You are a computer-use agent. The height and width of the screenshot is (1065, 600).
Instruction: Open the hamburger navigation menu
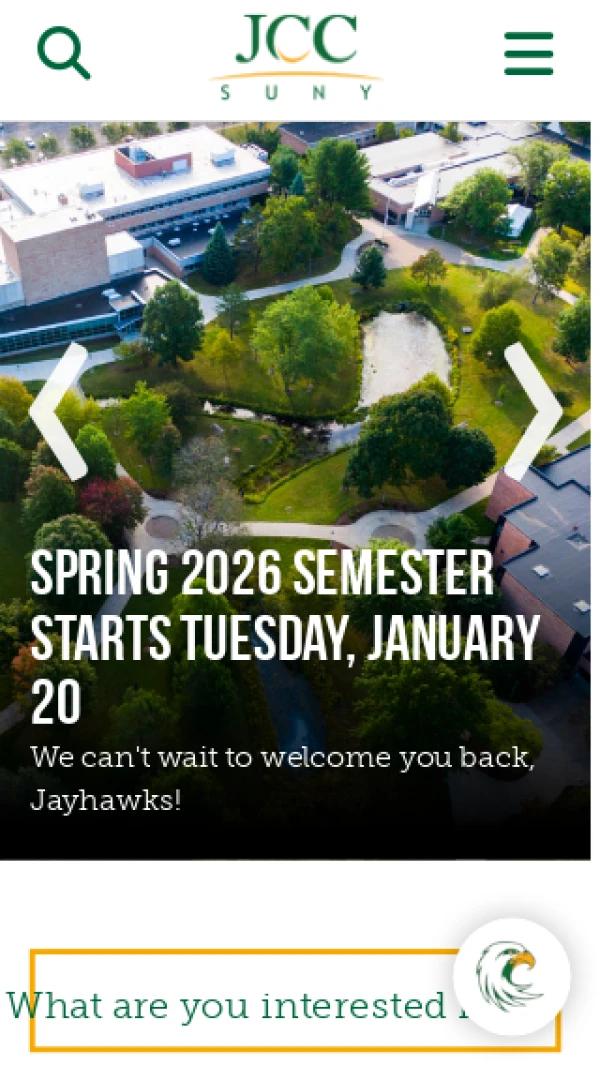[x=528, y=53]
